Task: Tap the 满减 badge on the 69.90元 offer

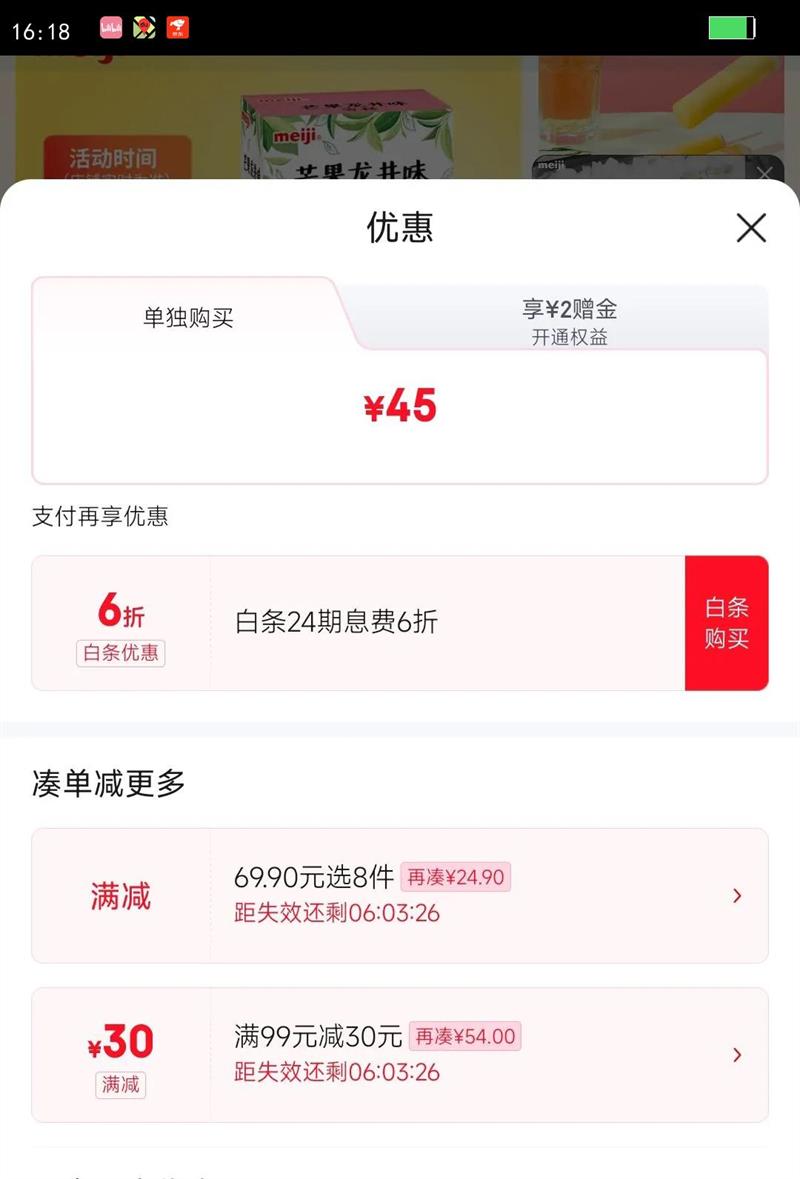Action: pyautogui.click(x=122, y=896)
